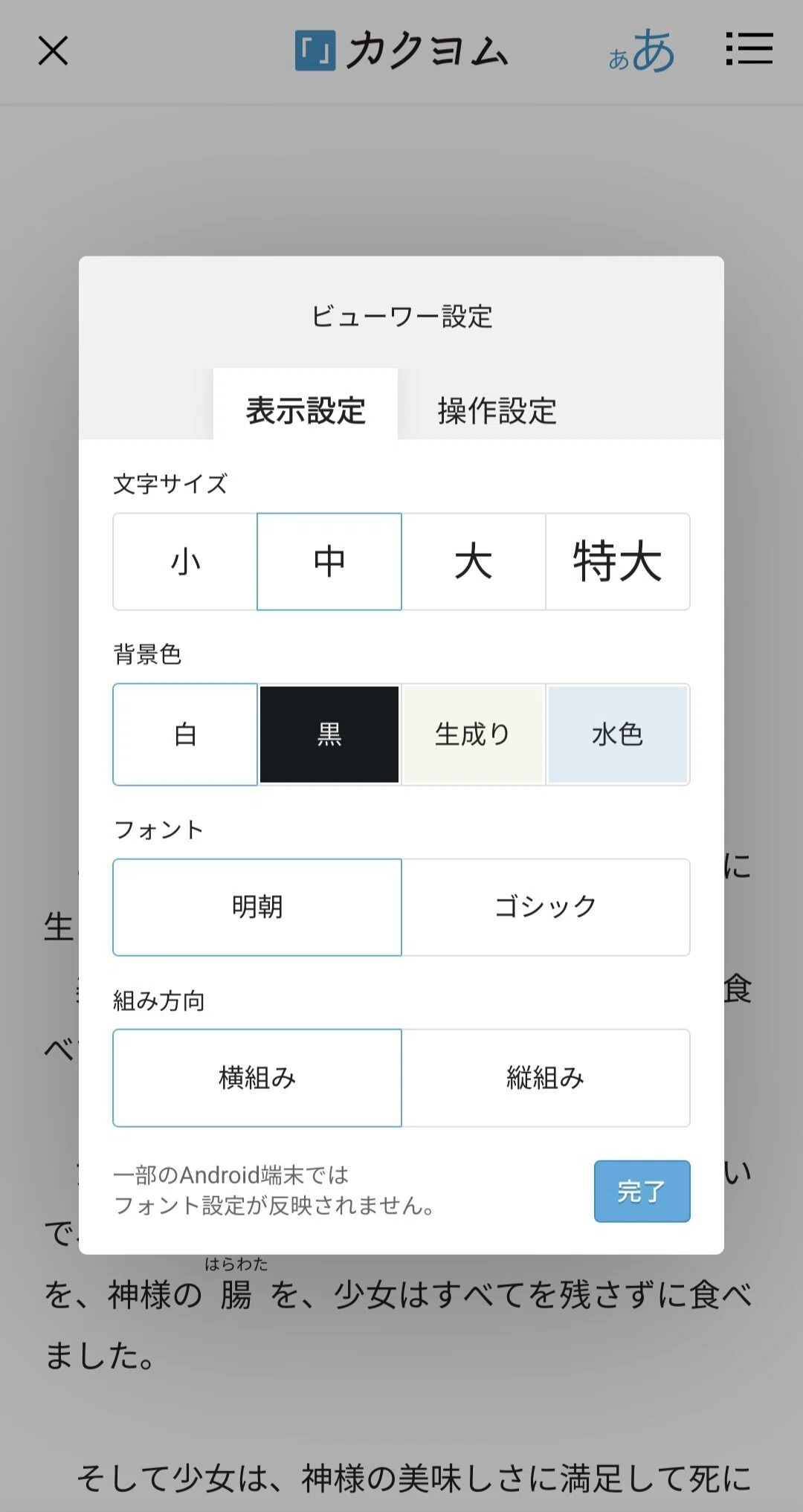Switch background color to 黒

pos(329,734)
